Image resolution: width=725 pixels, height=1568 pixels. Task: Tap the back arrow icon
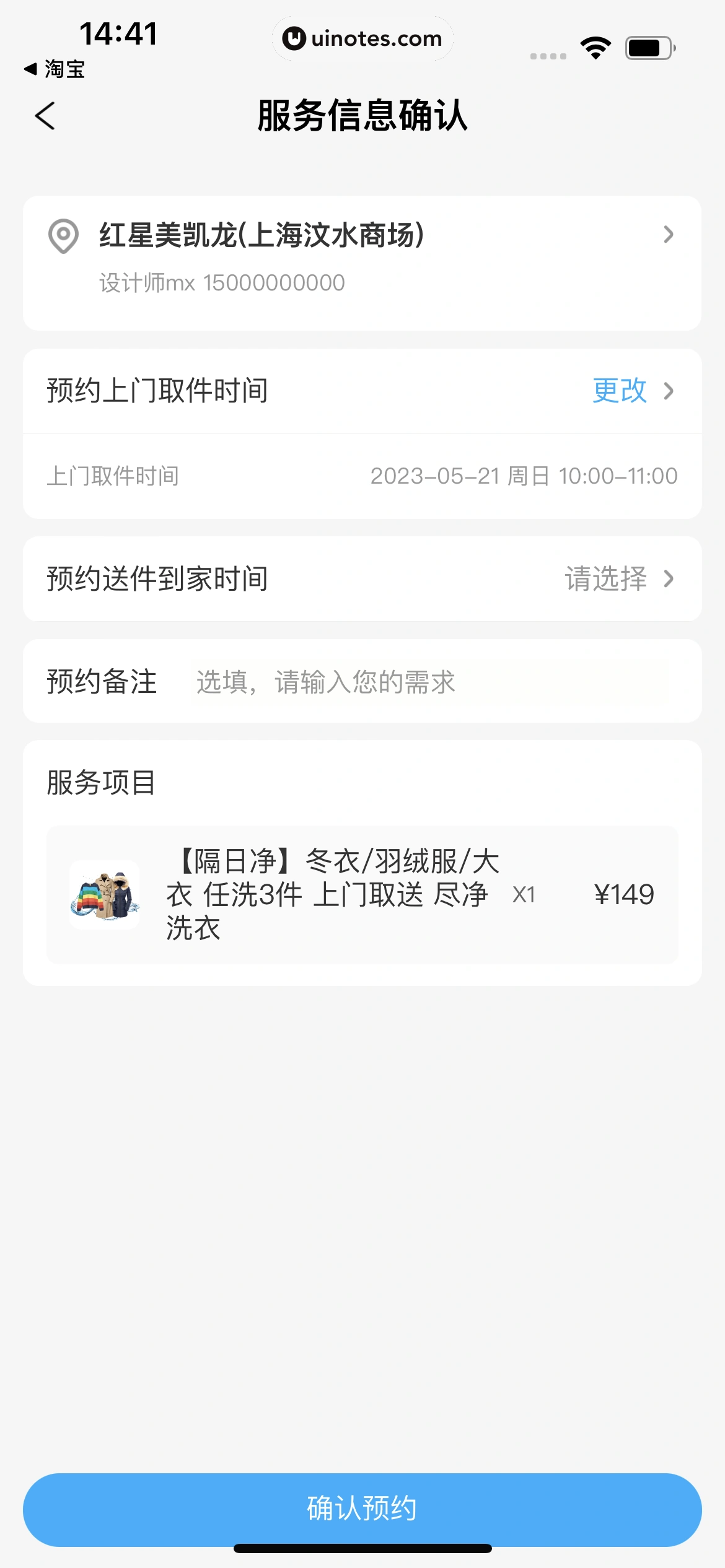click(45, 116)
